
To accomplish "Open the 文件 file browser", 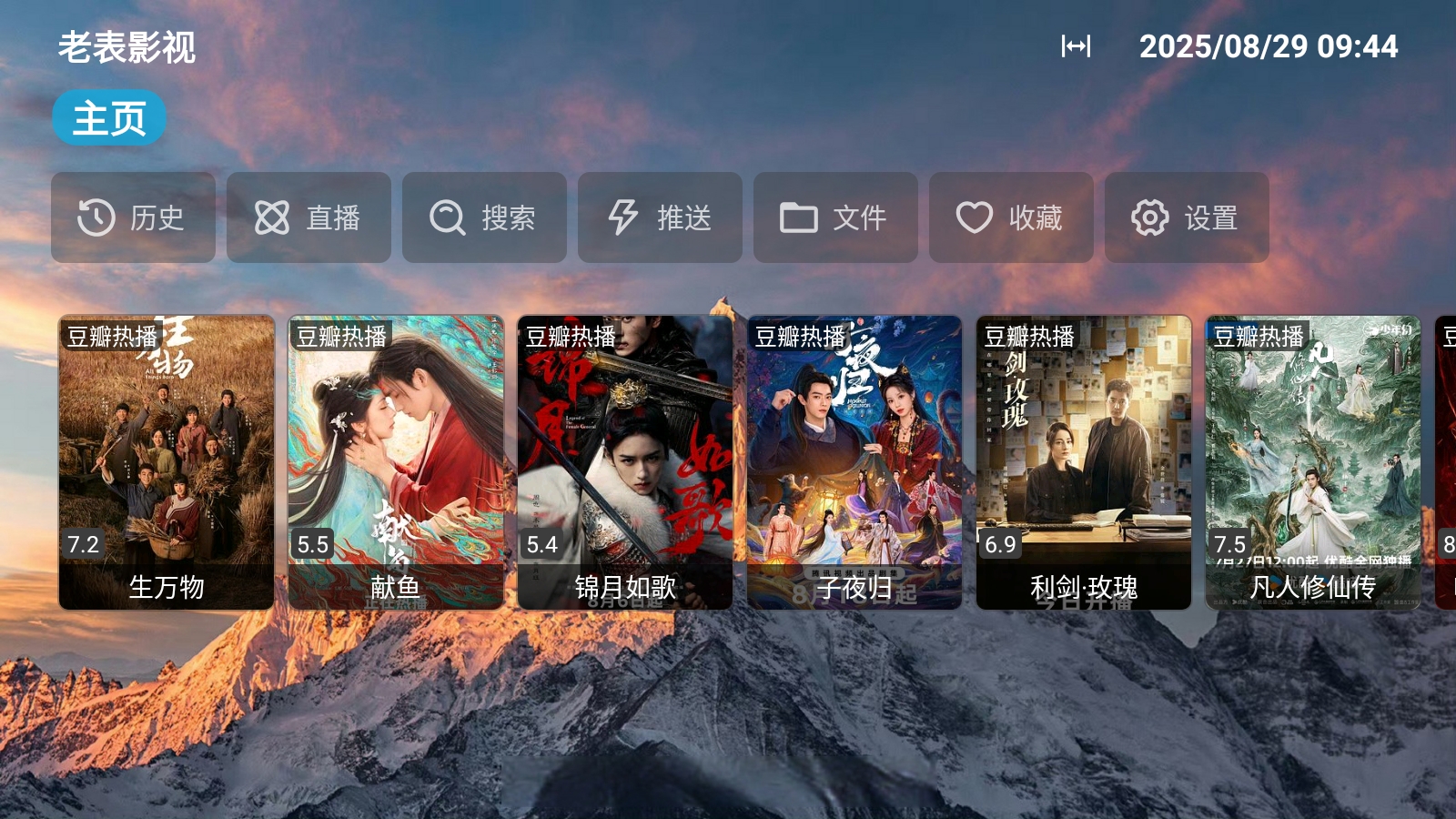I will [835, 217].
